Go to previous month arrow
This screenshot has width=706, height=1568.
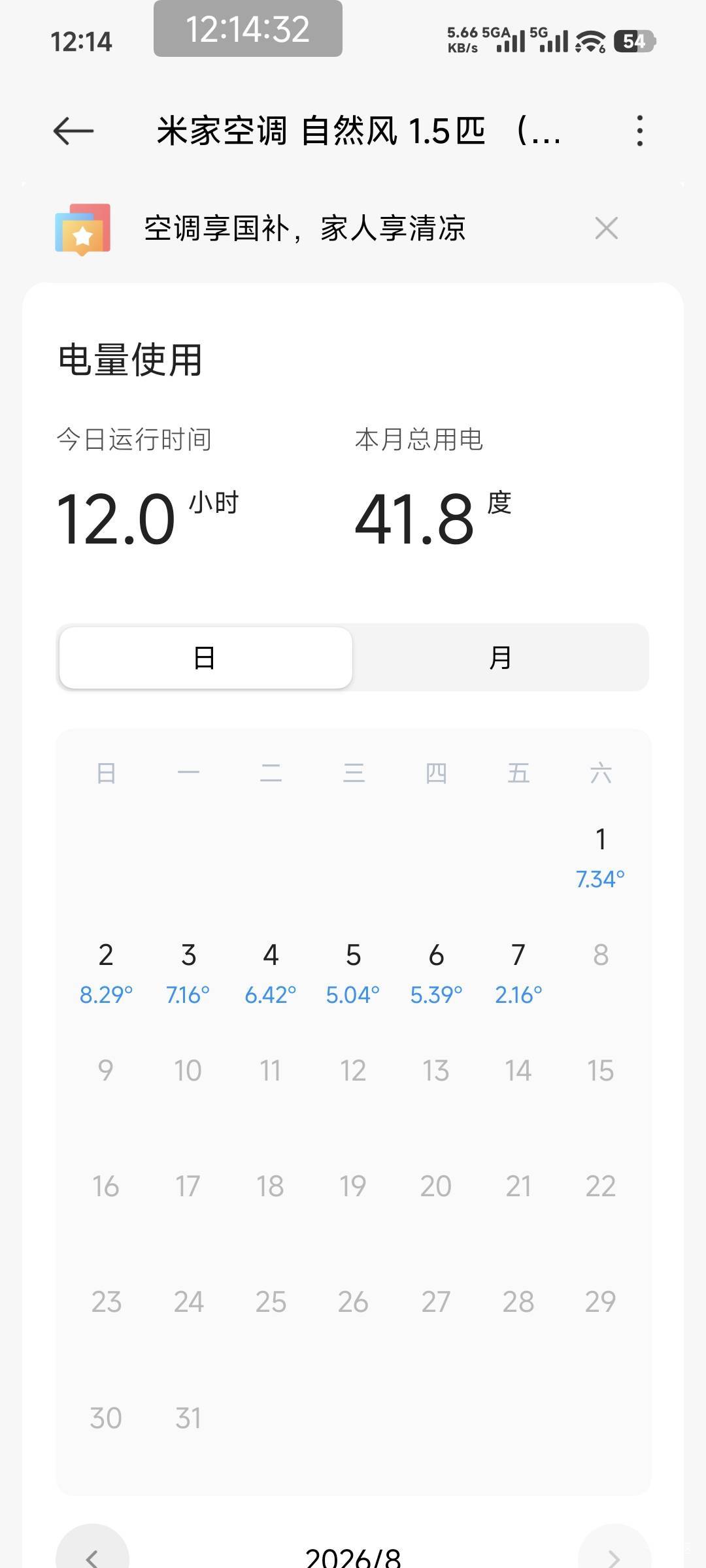pyautogui.click(x=92, y=1555)
